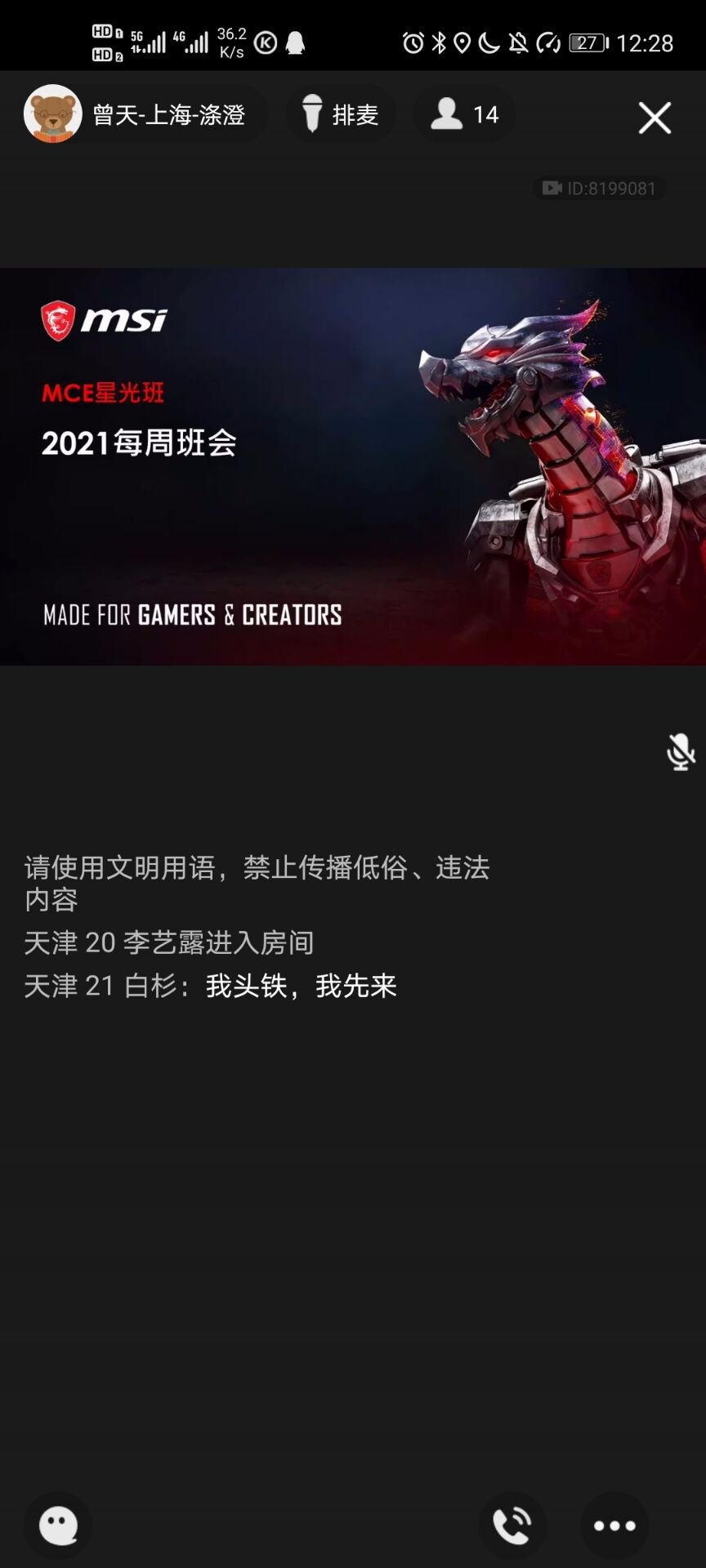
Task: Close the live room
Action: coord(654,118)
